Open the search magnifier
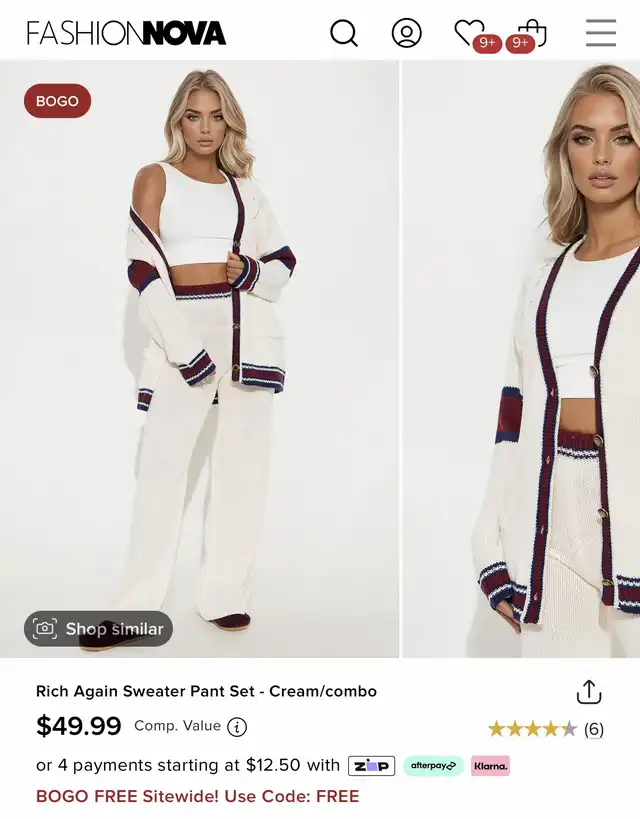The height and width of the screenshot is (819, 640). click(343, 33)
